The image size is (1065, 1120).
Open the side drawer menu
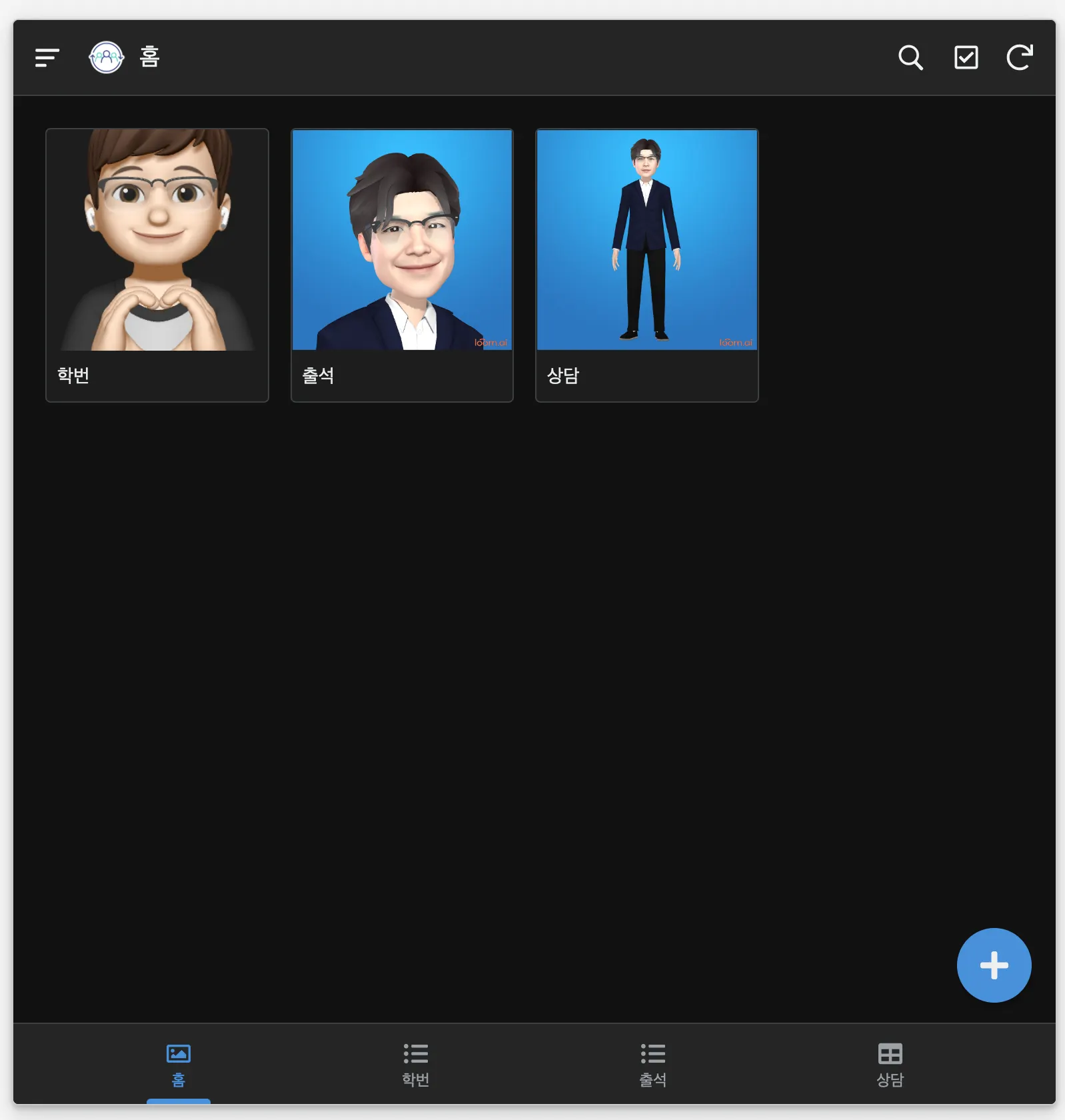coord(47,57)
